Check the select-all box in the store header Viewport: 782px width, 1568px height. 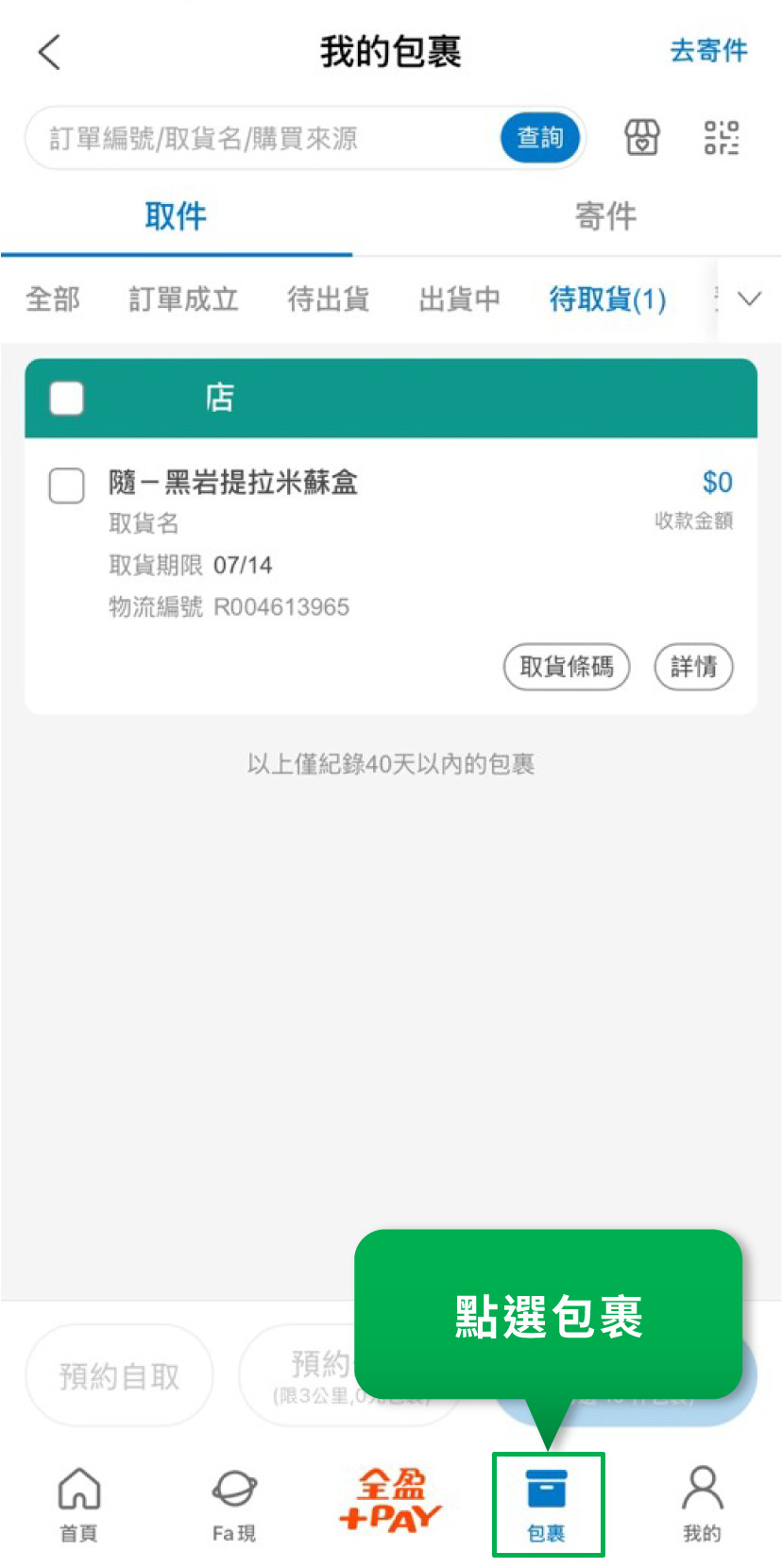66,398
